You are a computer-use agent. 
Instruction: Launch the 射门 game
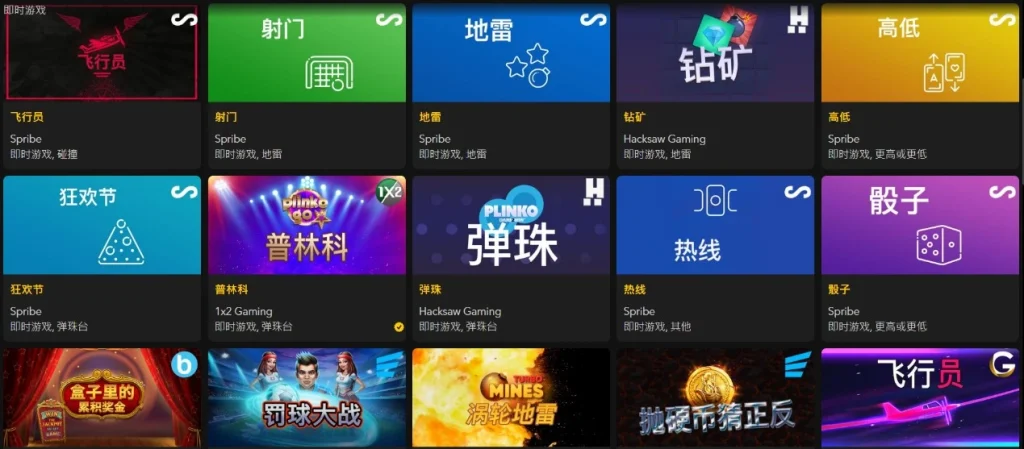coord(307,55)
